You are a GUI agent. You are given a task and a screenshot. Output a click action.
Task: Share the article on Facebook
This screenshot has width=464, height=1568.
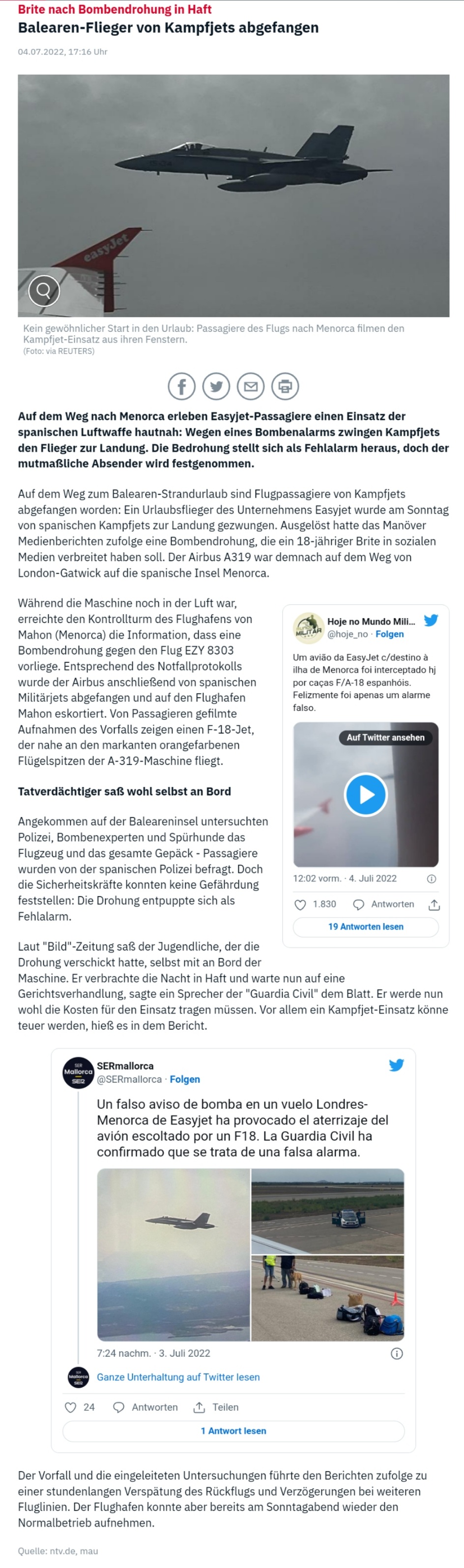181,386
